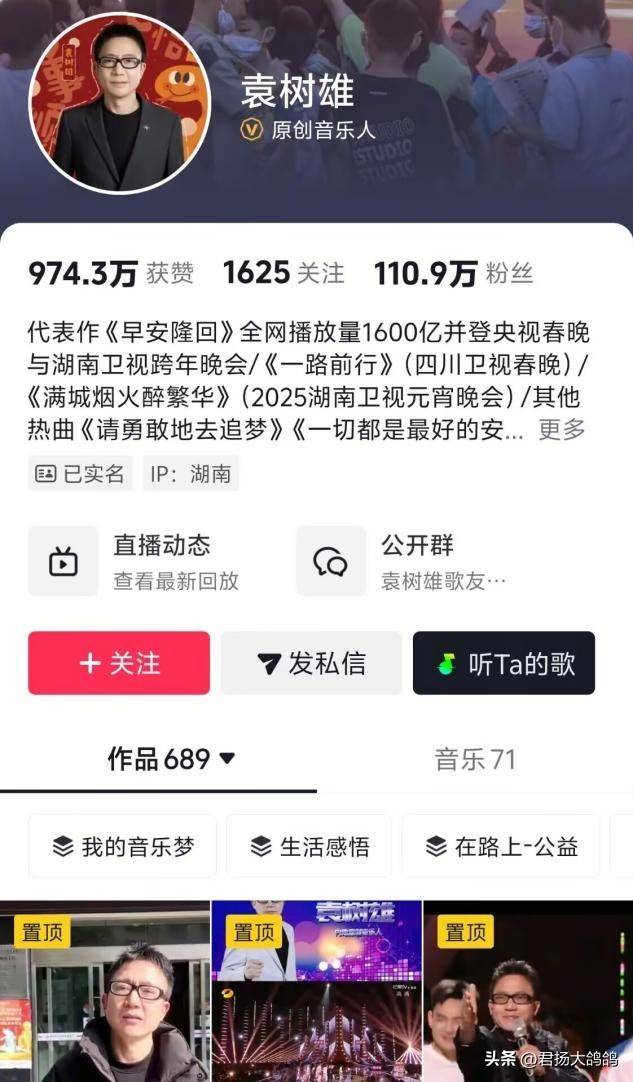Follow 袁树雄 with the 关注 button
This screenshot has height=1082, width=633.
119,663
